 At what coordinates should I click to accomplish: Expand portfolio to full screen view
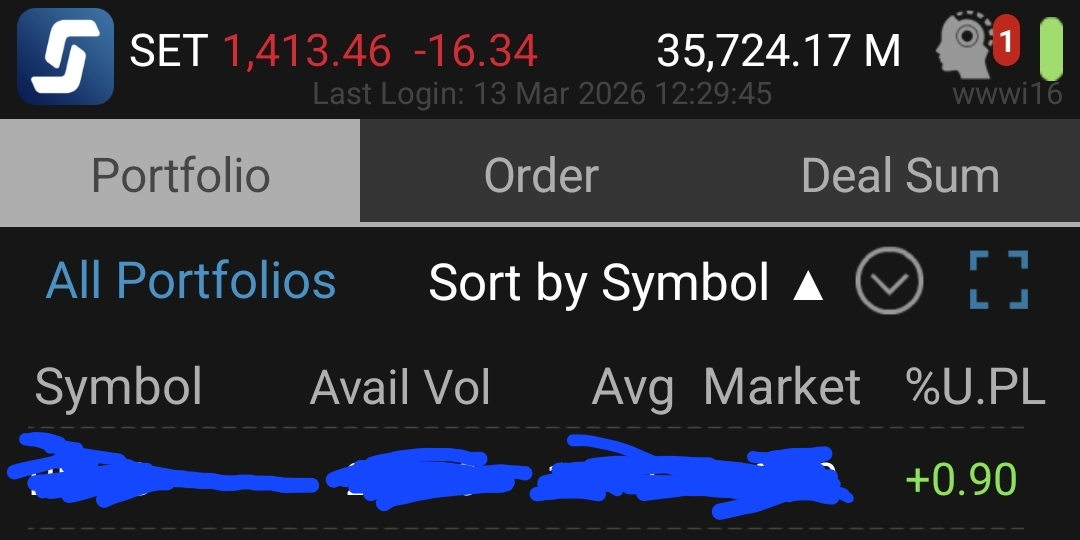coord(998,281)
